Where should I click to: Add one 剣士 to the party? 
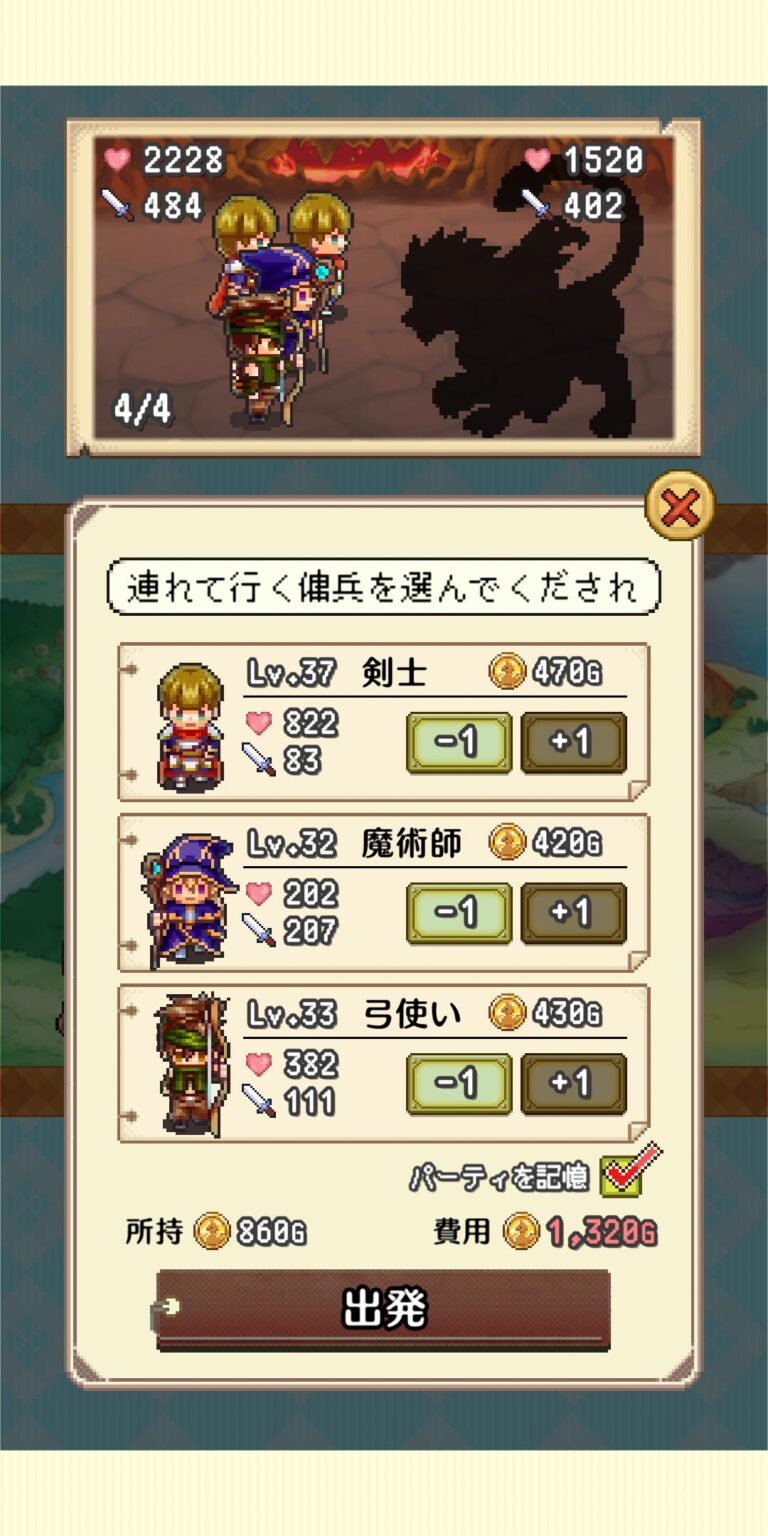(573, 742)
